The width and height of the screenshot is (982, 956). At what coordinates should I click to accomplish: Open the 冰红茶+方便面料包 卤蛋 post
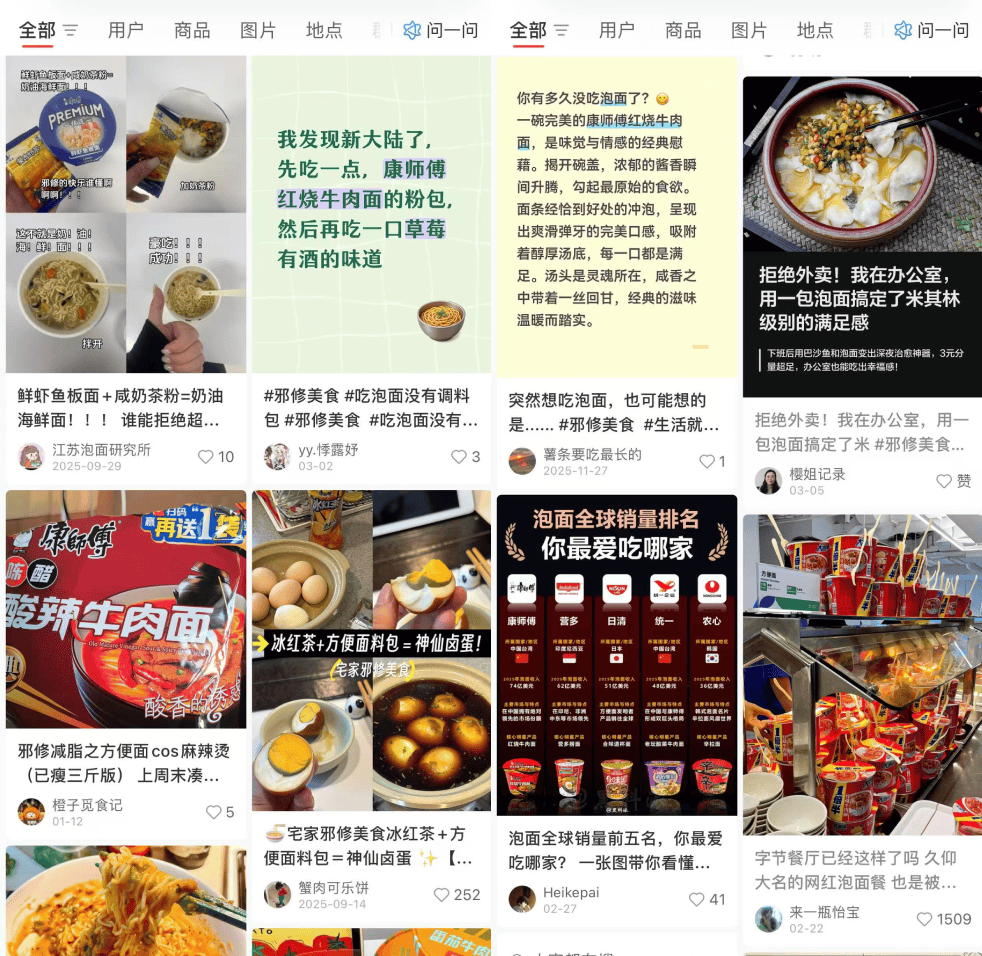tap(371, 650)
